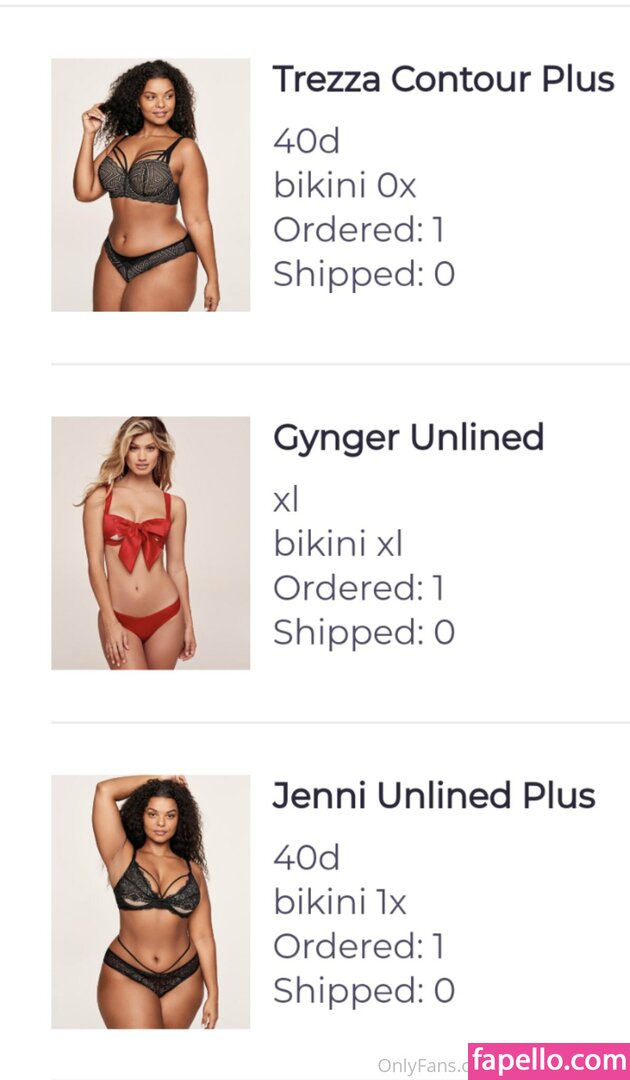Open the Gynger Unlined product image
630x1080 pixels.
pyautogui.click(x=150, y=543)
